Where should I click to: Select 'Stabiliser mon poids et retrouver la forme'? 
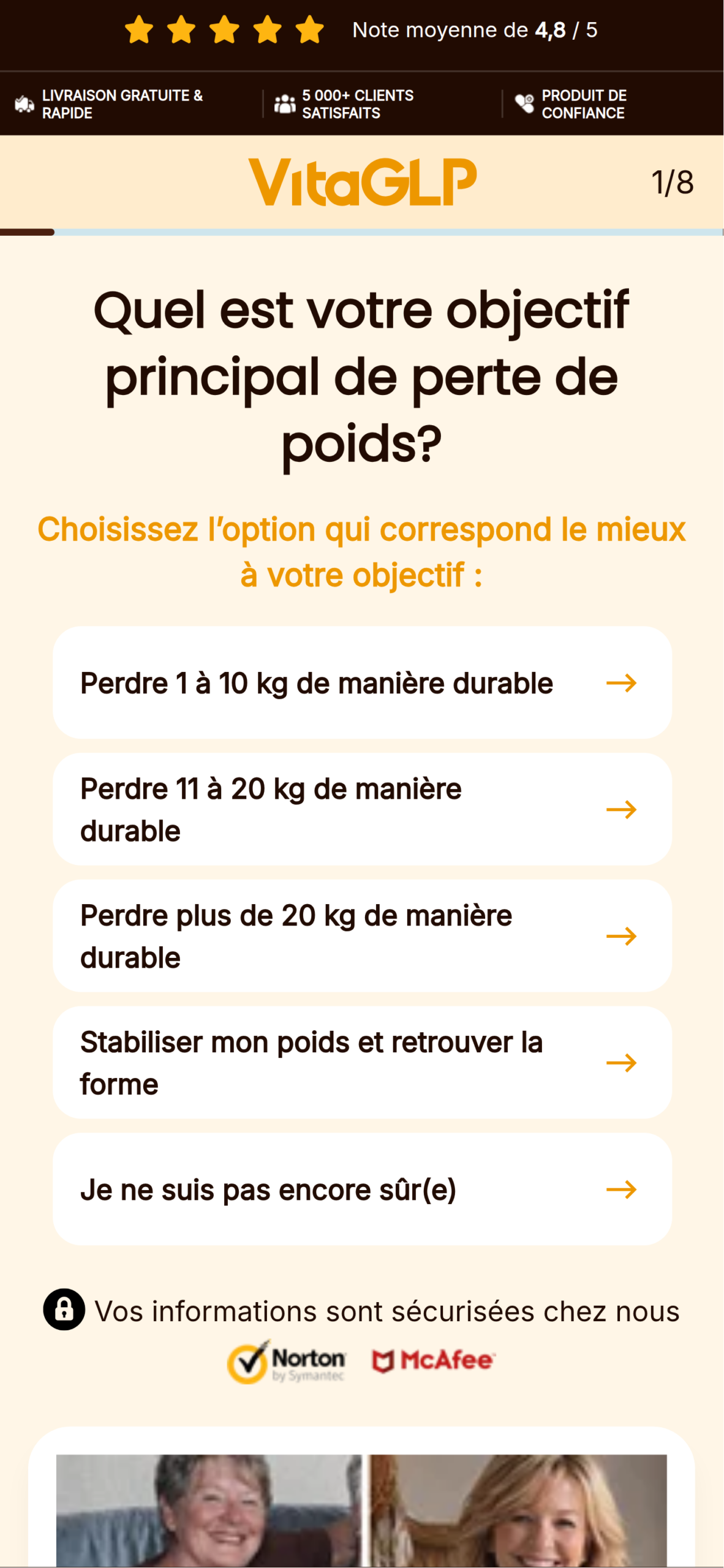click(x=361, y=1063)
